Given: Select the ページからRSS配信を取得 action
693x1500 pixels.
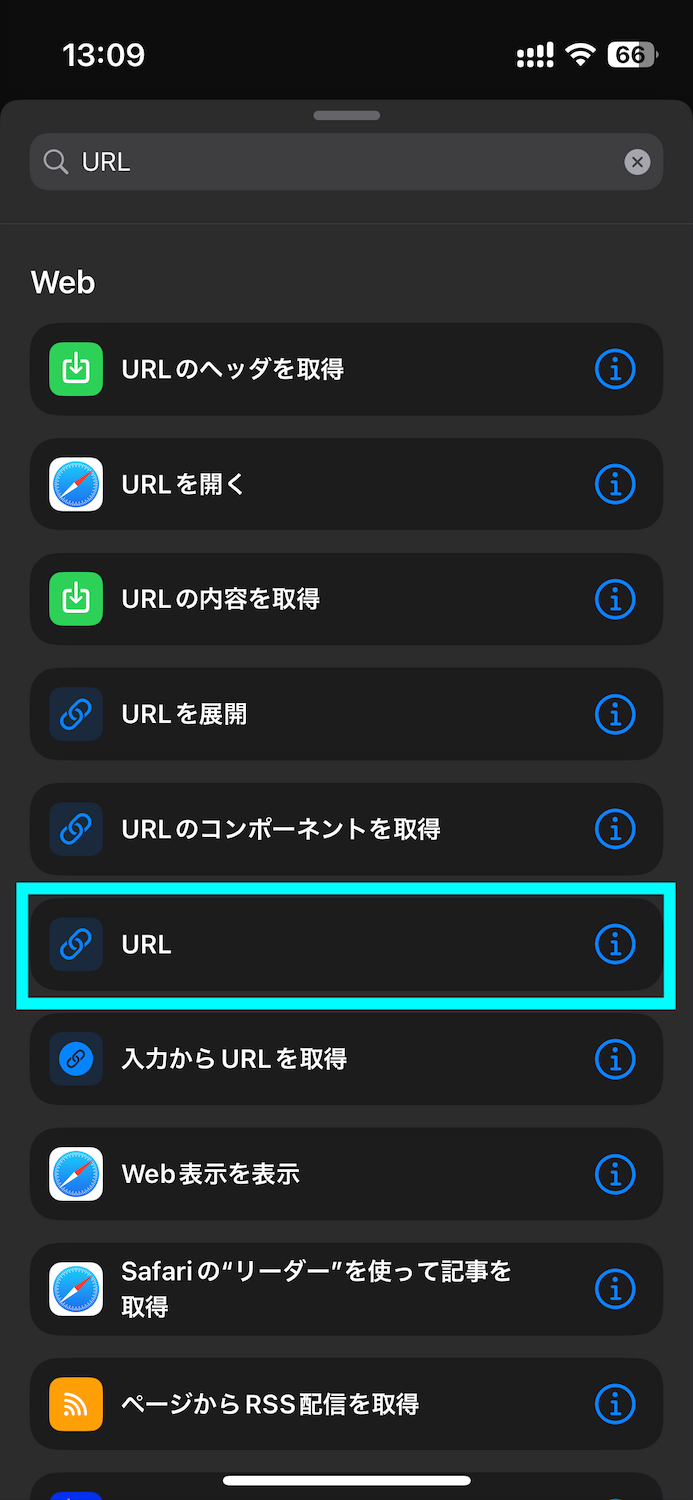Looking at the screenshot, I should [300, 1404].
